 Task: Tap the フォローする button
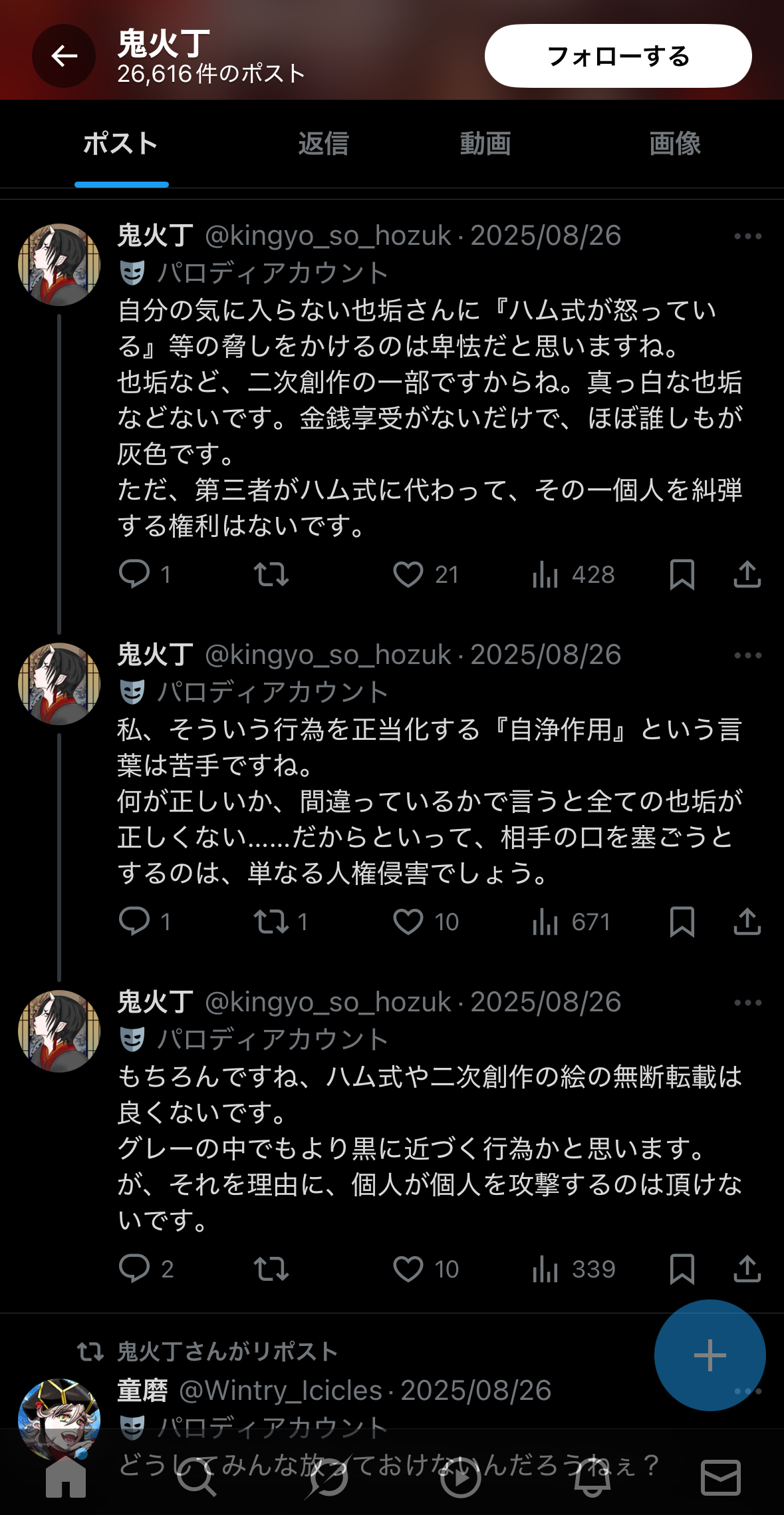618,56
